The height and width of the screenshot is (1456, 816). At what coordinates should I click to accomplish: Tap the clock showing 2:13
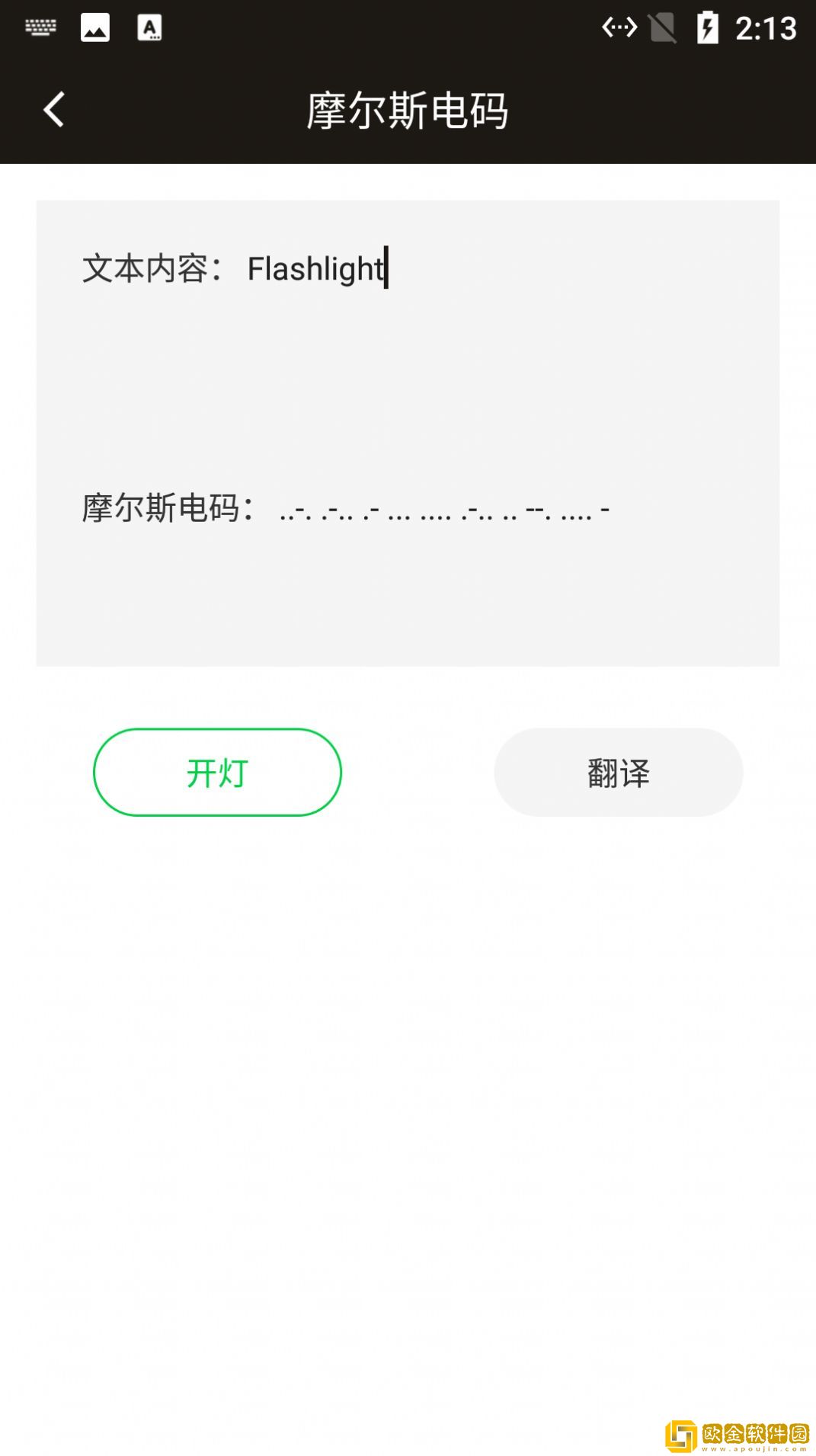click(764, 27)
